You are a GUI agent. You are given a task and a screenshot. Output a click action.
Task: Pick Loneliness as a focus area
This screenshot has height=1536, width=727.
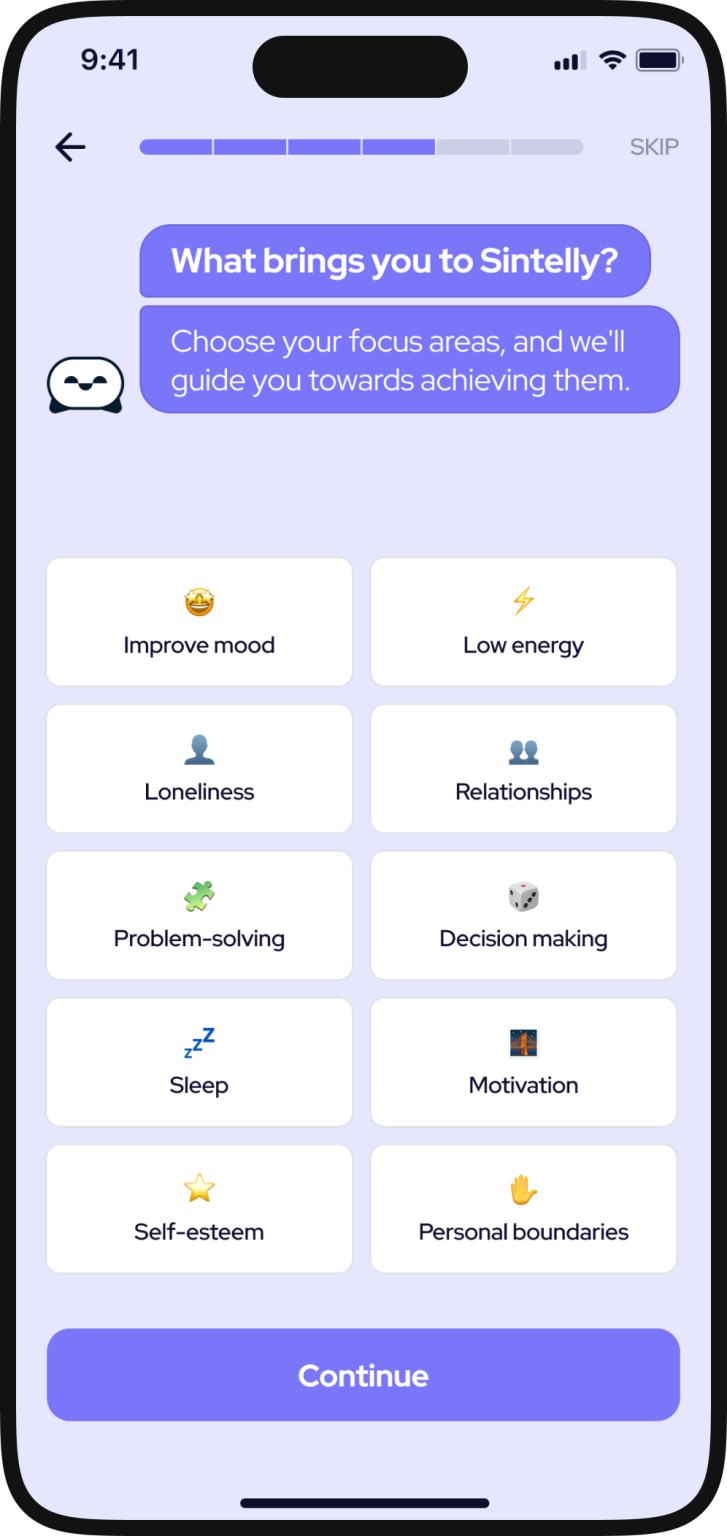pos(199,769)
